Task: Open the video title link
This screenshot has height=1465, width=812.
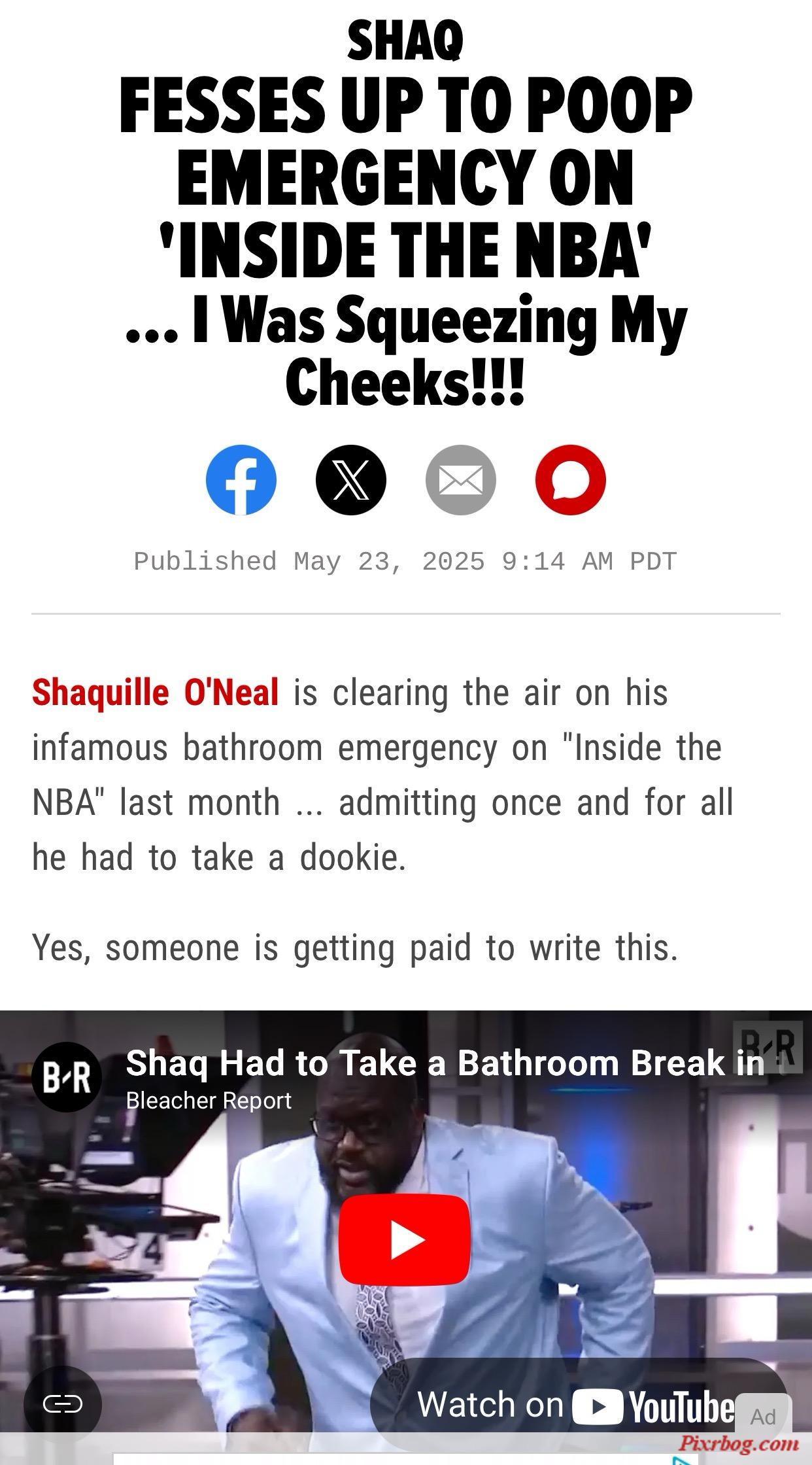Action: click(x=445, y=1063)
